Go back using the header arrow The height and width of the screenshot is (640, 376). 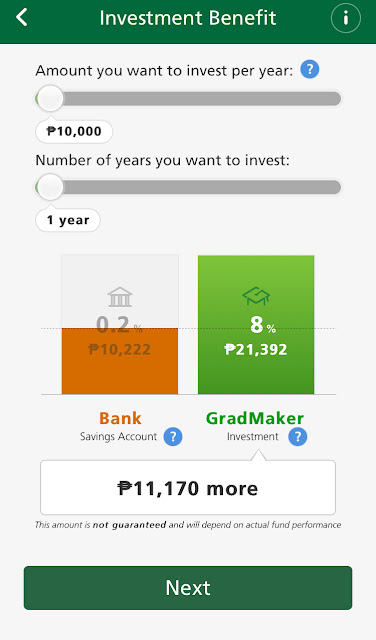click(x=22, y=18)
